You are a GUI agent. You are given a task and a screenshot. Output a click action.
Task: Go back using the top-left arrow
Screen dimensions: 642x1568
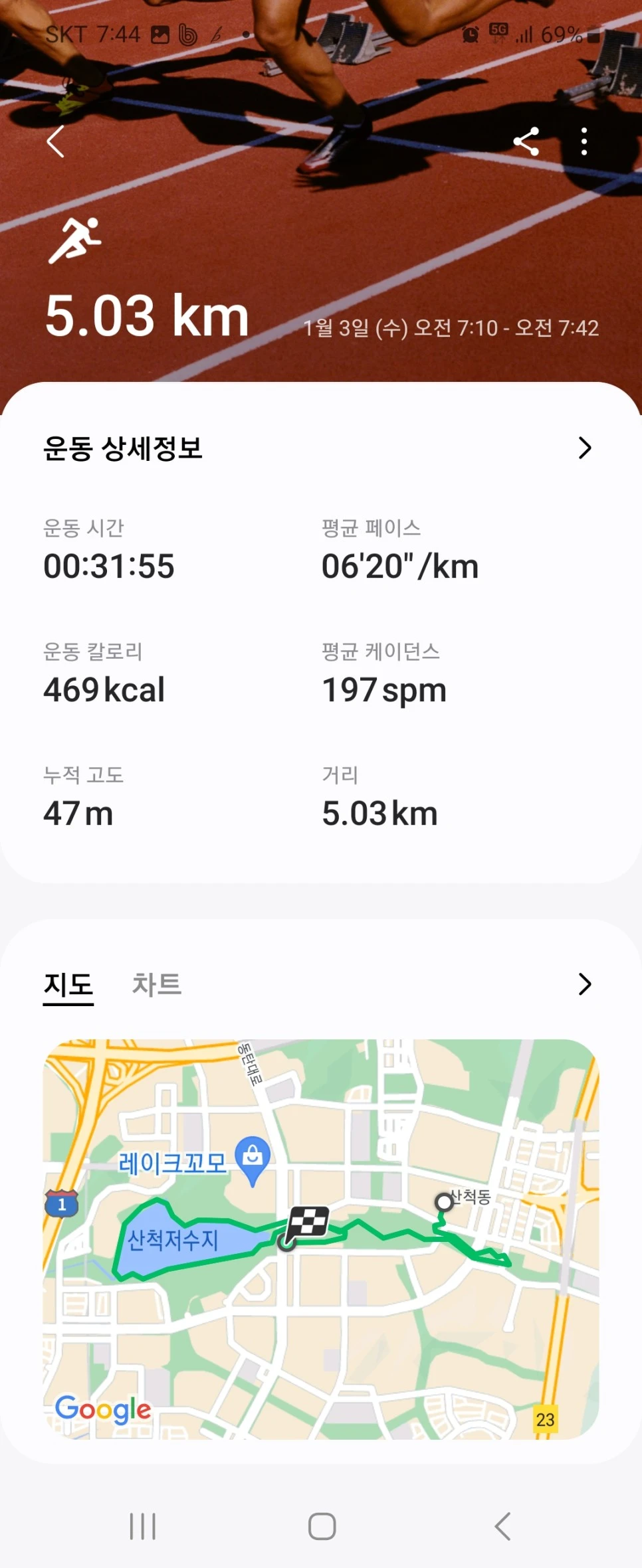(x=56, y=141)
